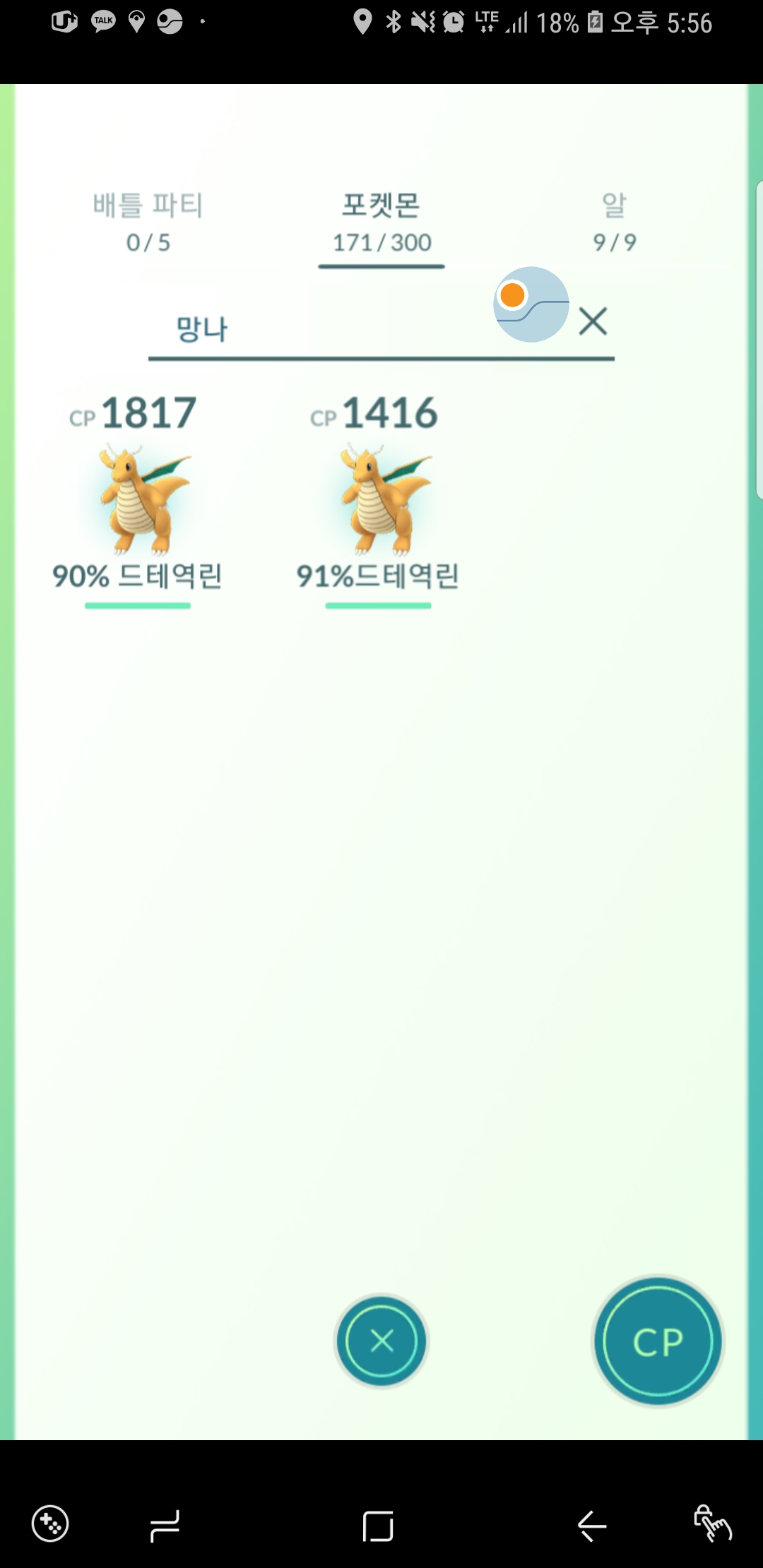Clear the search text with X
The image size is (763, 1568).
pos(593,322)
